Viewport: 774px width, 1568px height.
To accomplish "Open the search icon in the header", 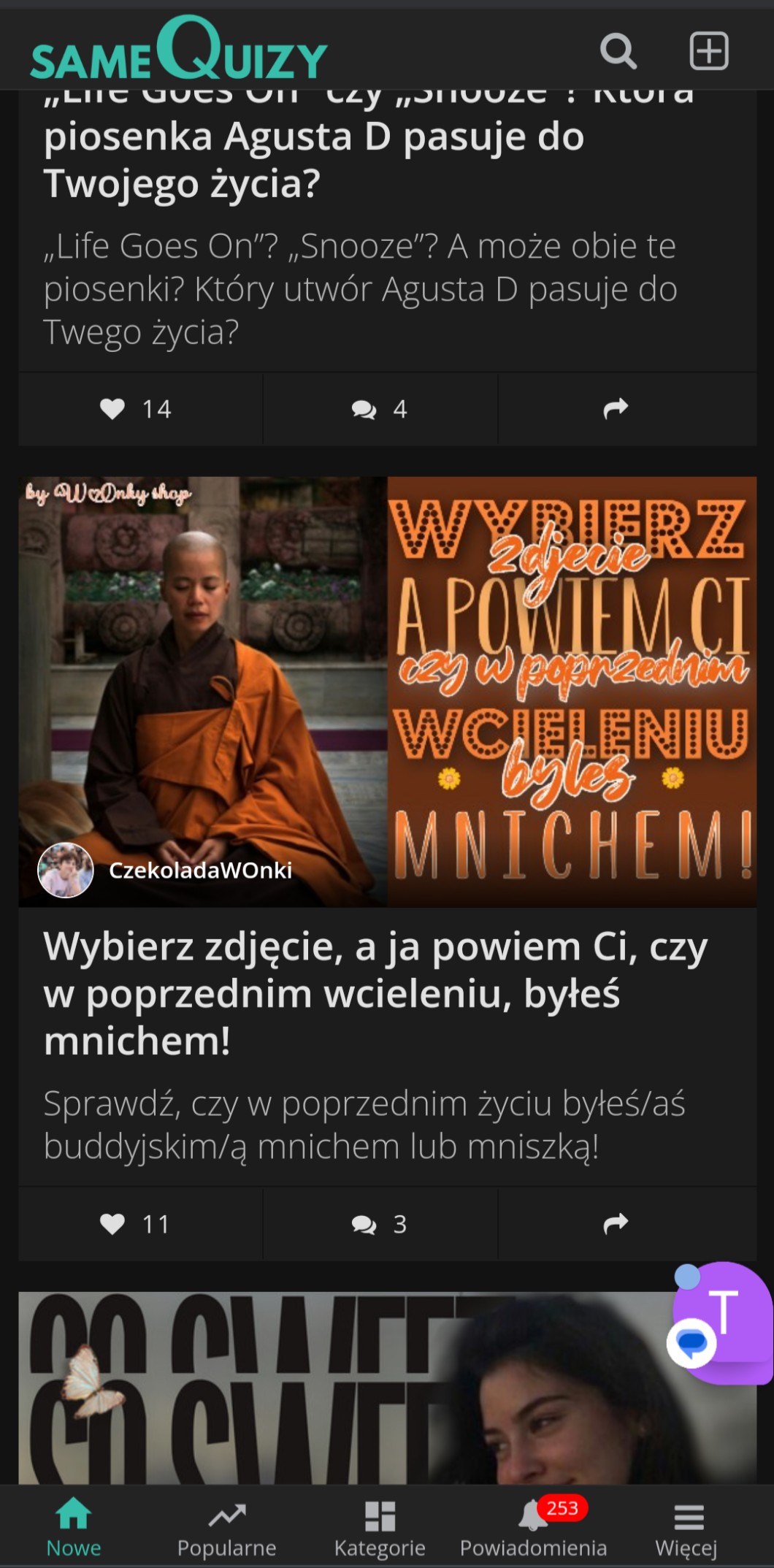I will pos(618,51).
